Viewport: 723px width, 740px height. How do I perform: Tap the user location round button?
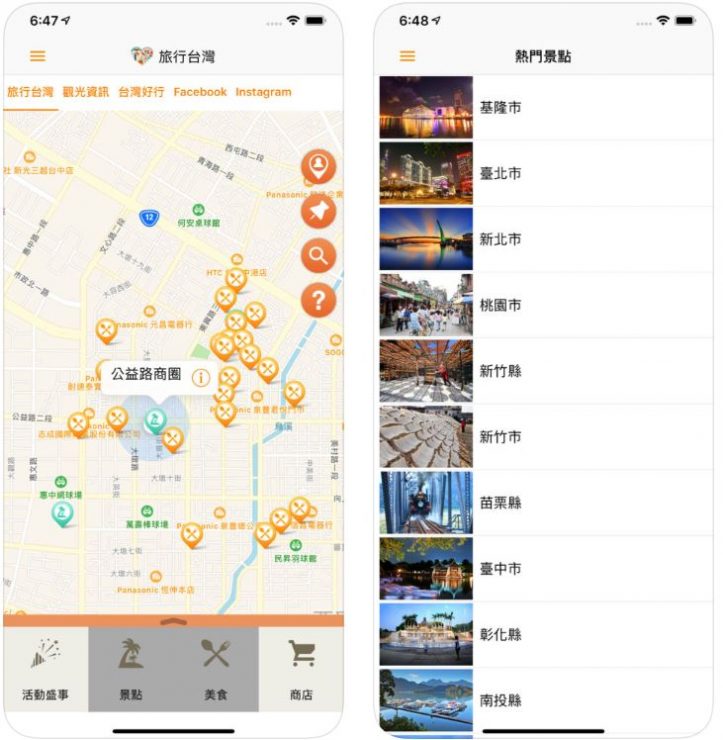click(x=318, y=166)
